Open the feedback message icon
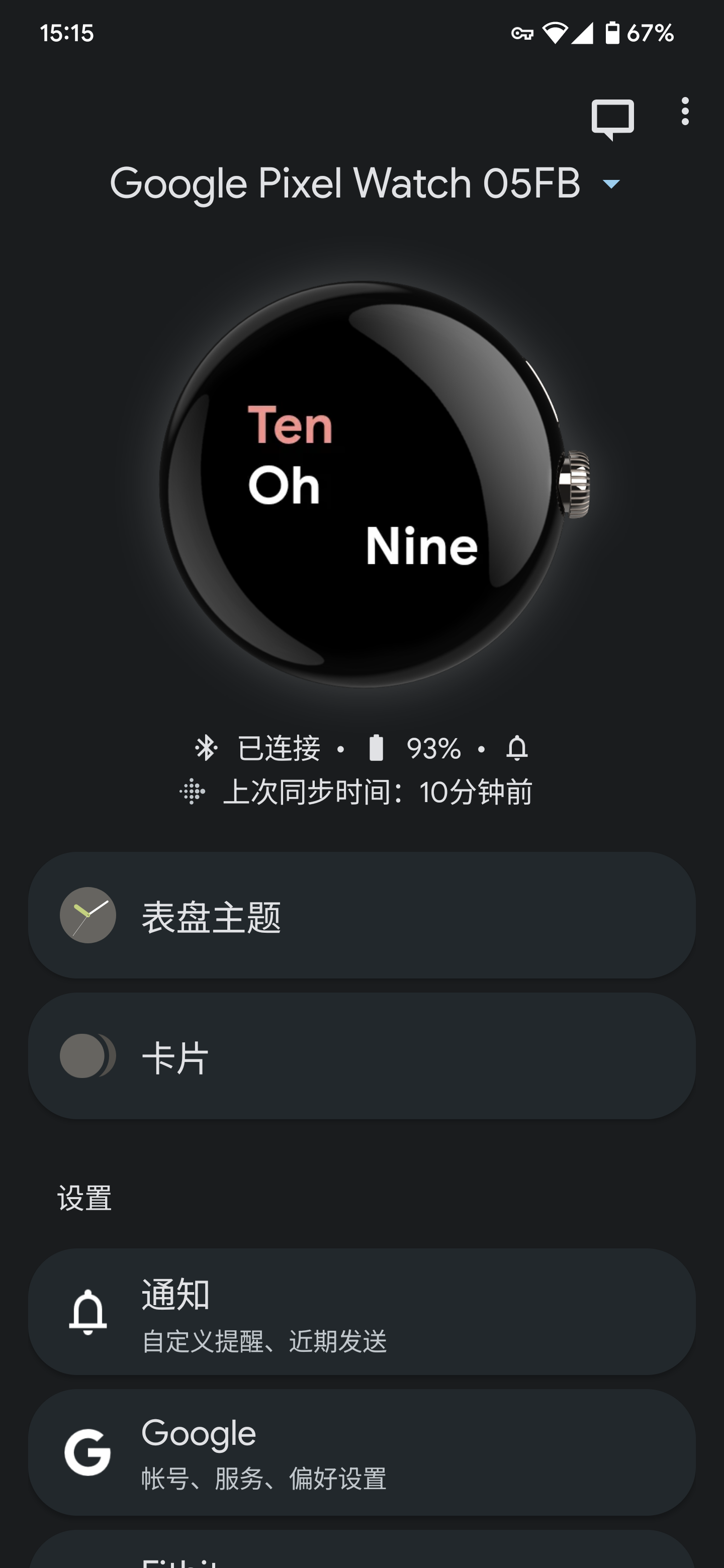This screenshot has height=1568, width=724. [612, 118]
